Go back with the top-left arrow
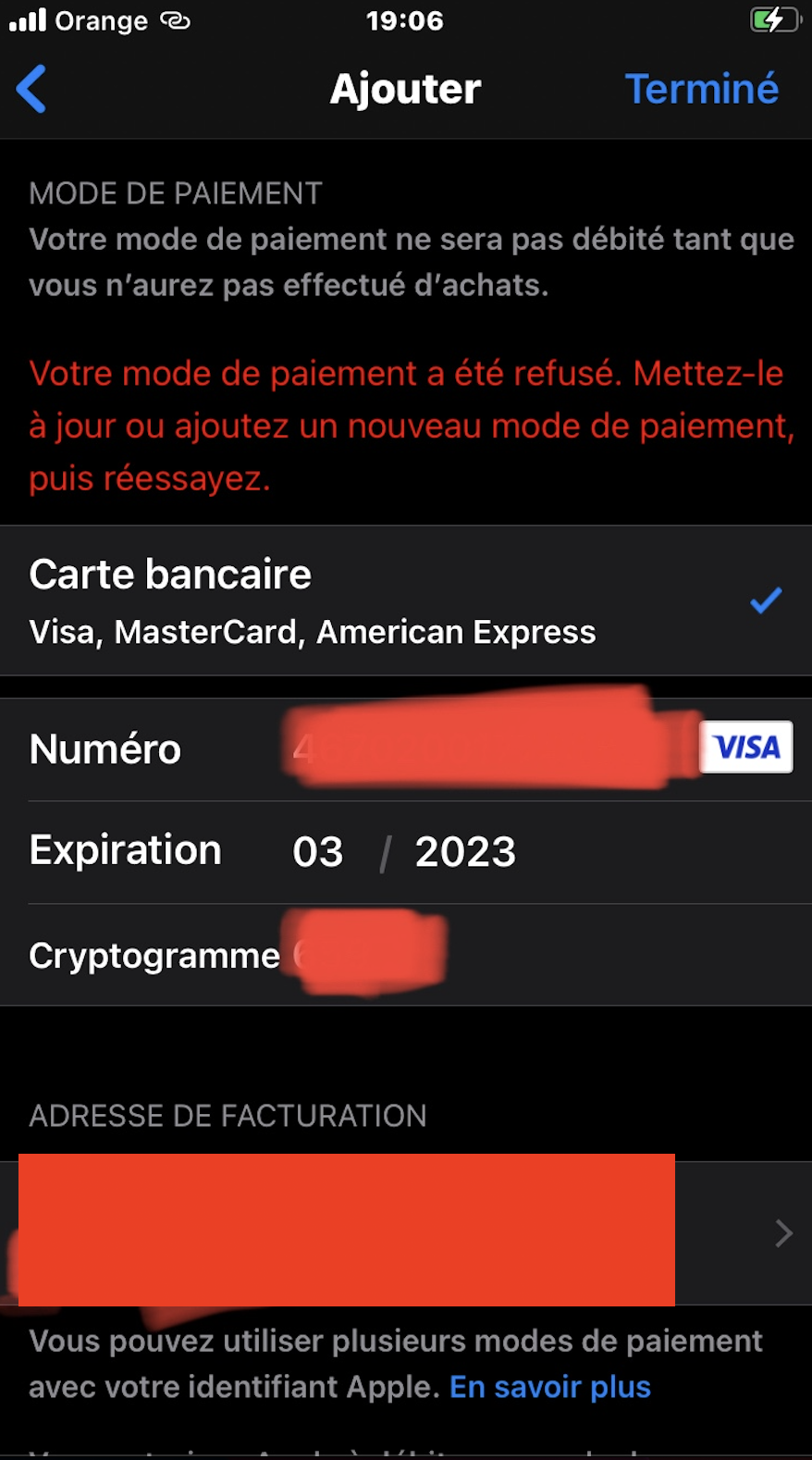This screenshot has width=812, height=1460. click(31, 90)
